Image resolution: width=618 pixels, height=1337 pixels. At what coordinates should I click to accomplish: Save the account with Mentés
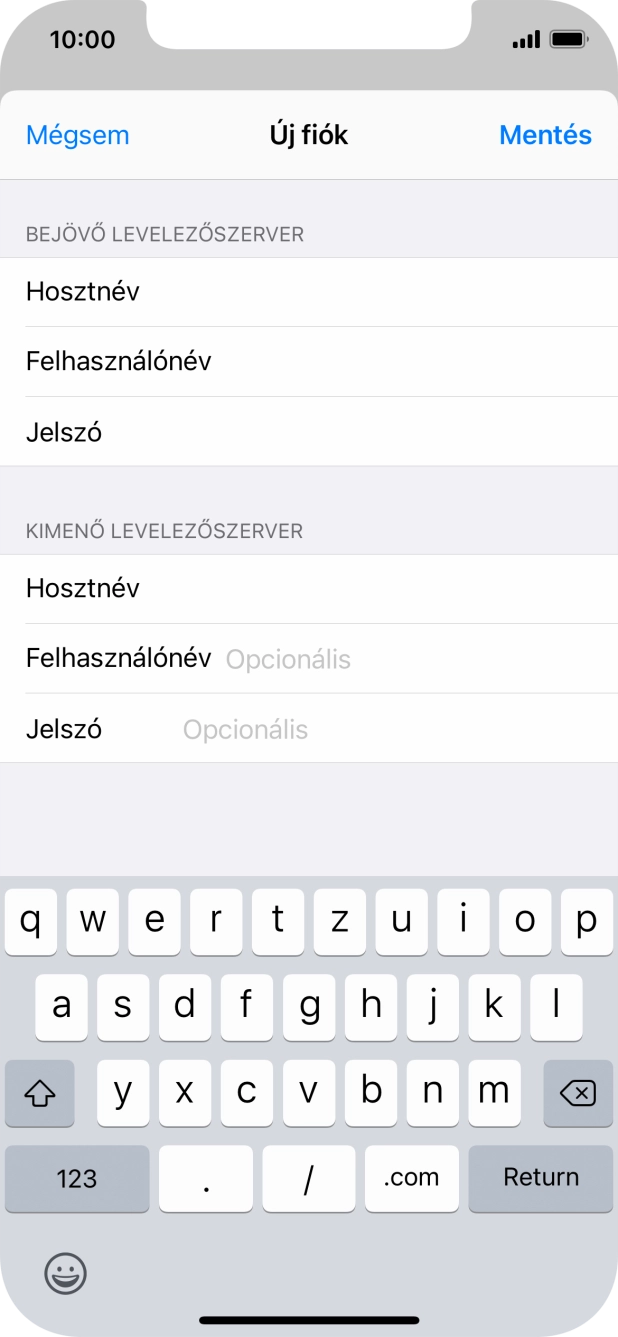point(545,135)
